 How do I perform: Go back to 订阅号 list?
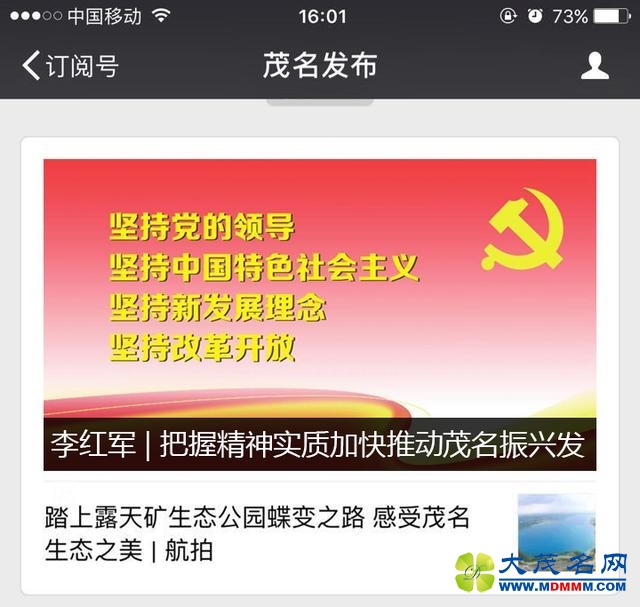point(70,67)
